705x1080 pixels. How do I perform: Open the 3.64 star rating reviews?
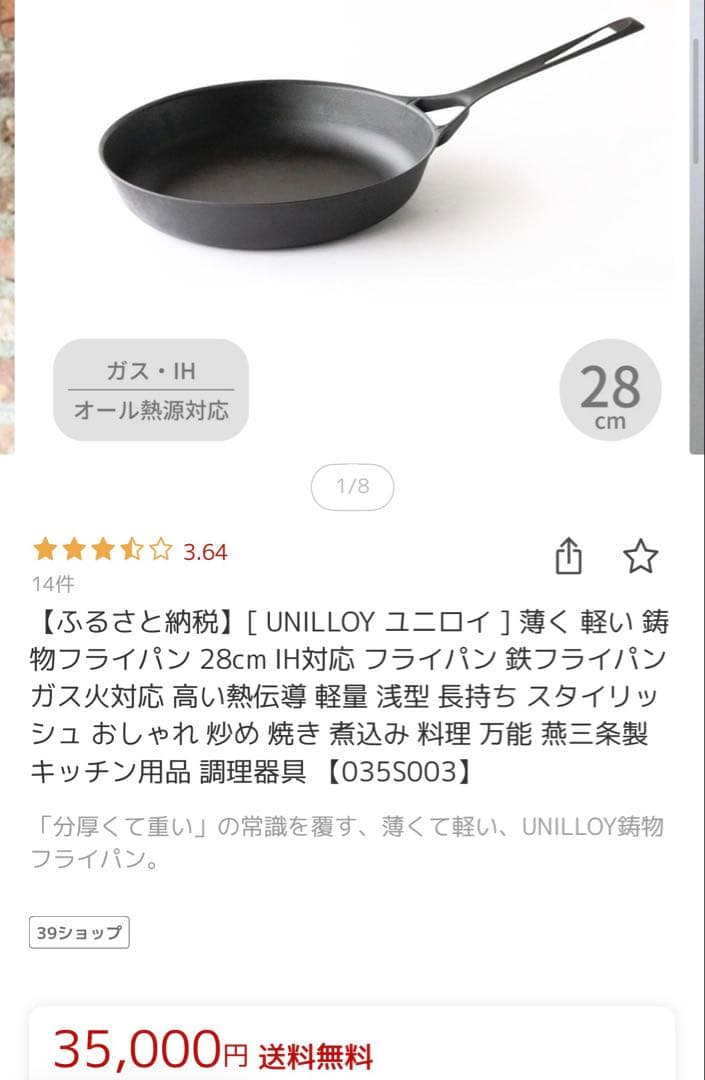click(x=130, y=551)
